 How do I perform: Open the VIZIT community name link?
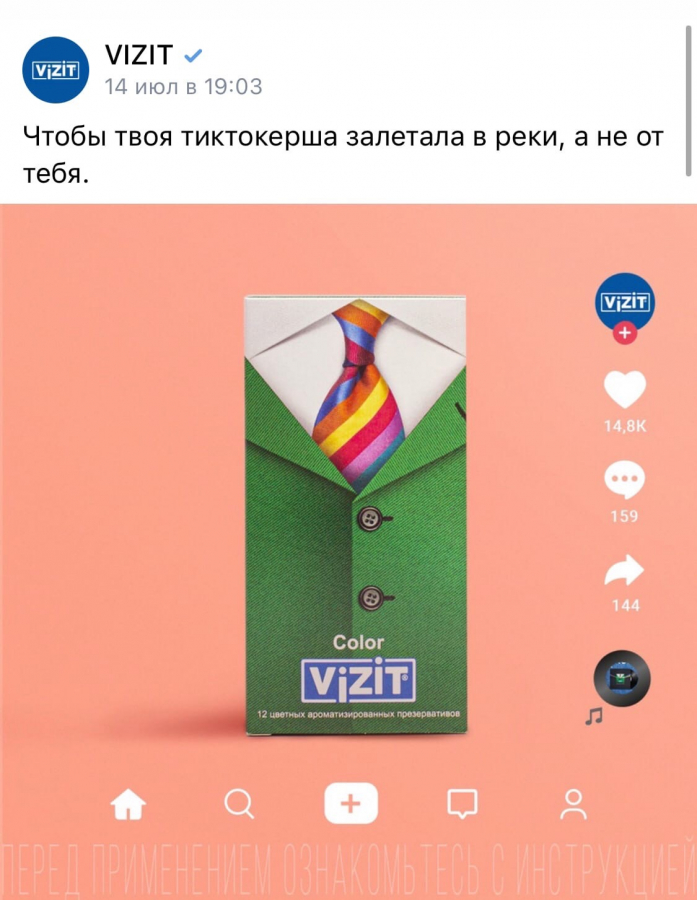point(138,54)
